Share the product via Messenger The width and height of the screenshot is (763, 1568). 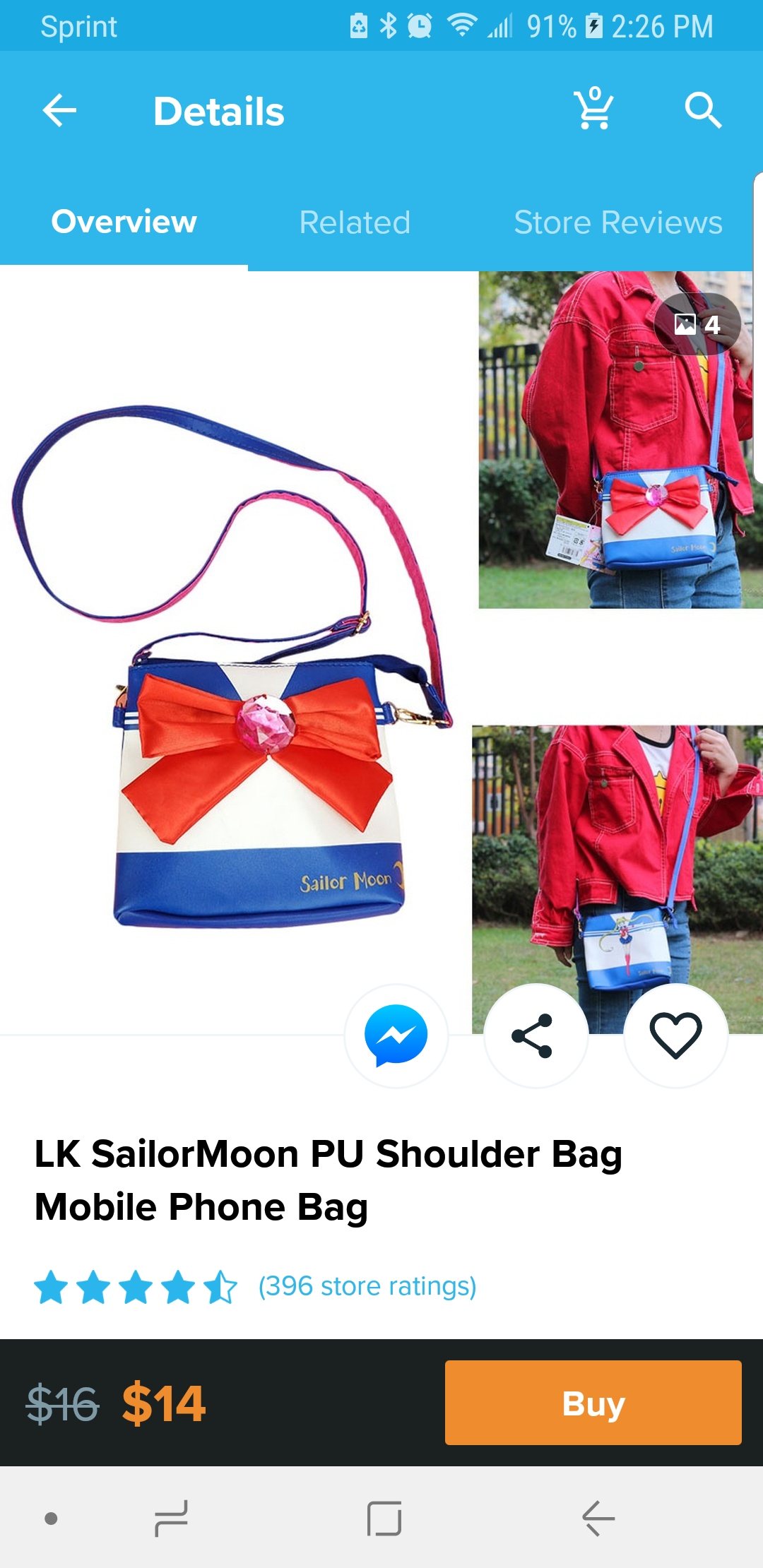(396, 1035)
